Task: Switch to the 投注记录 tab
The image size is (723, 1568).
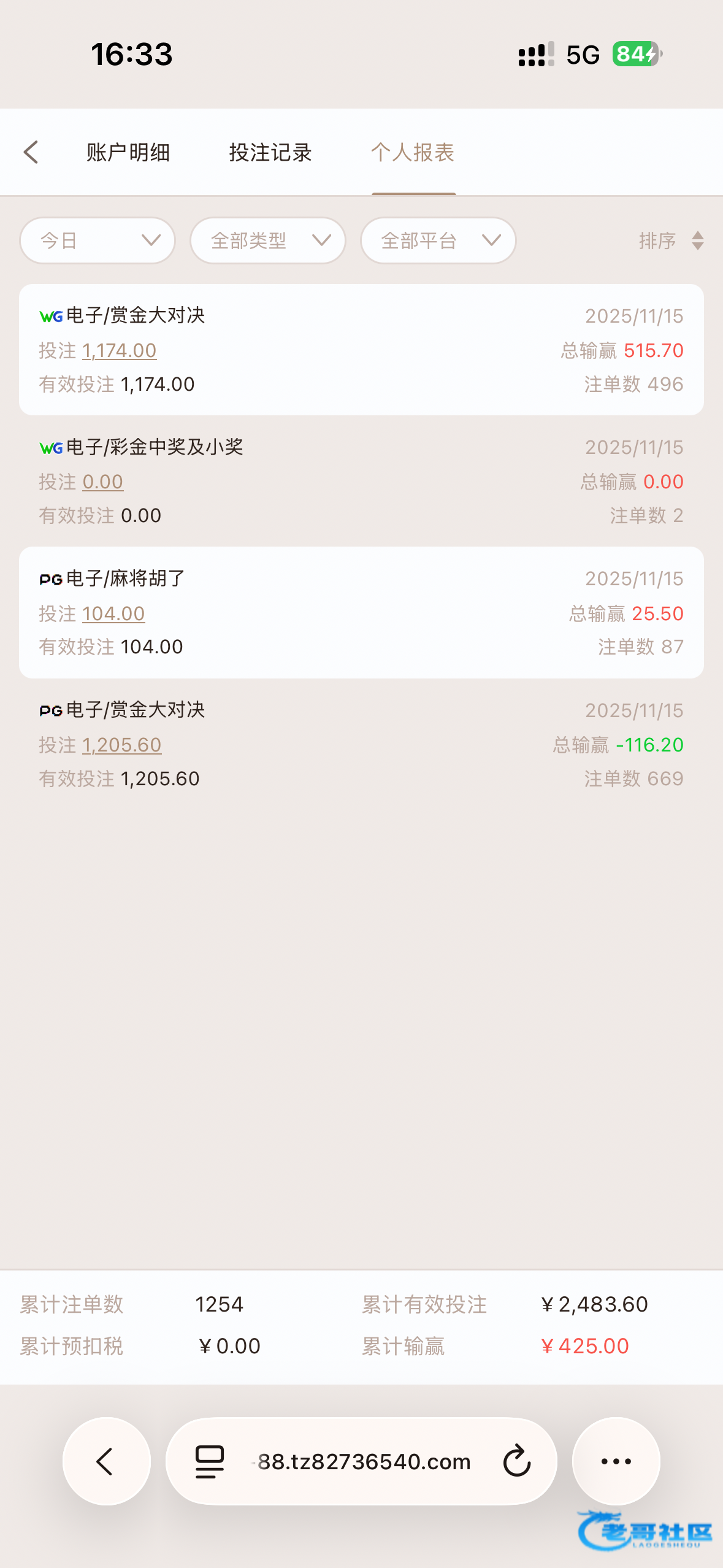Action: (270, 152)
